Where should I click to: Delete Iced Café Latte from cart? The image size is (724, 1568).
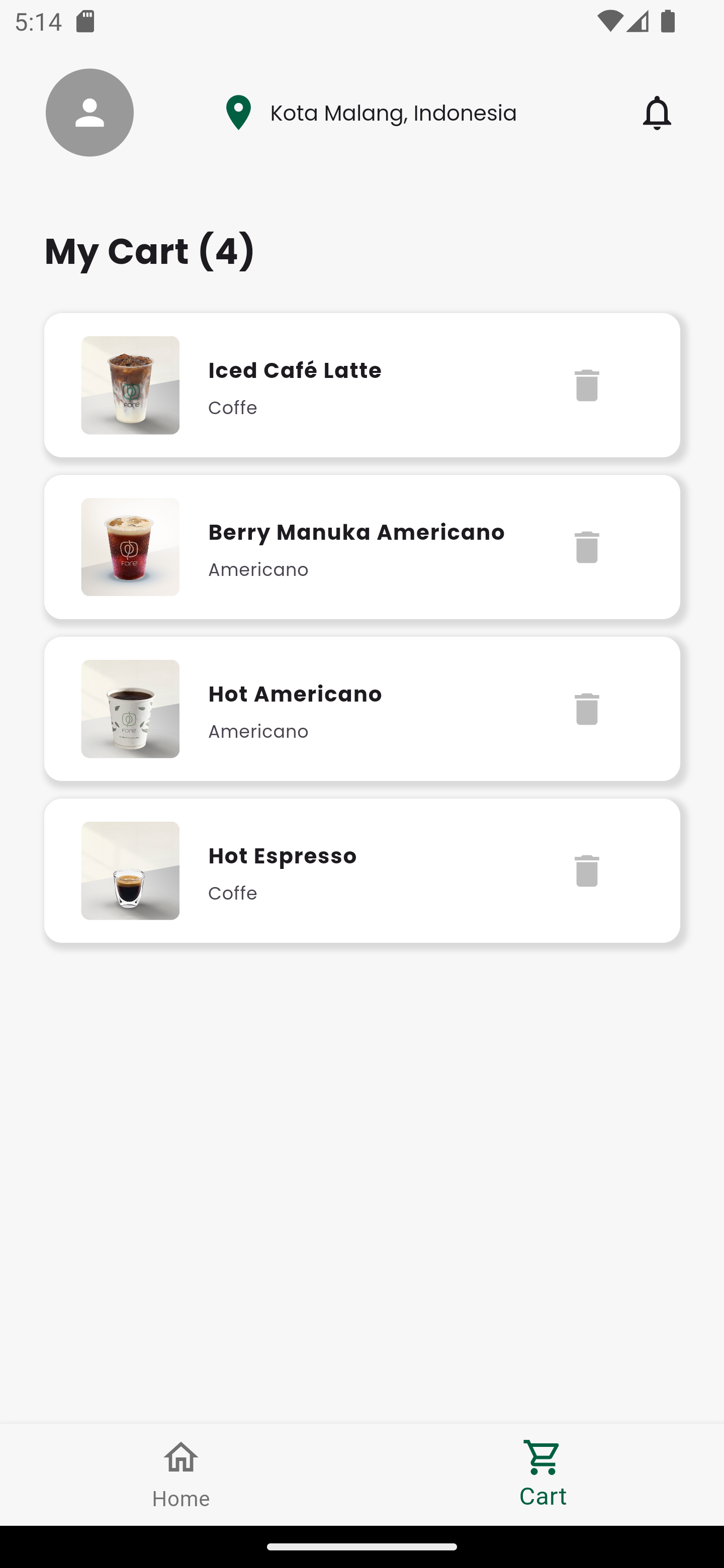[586, 385]
